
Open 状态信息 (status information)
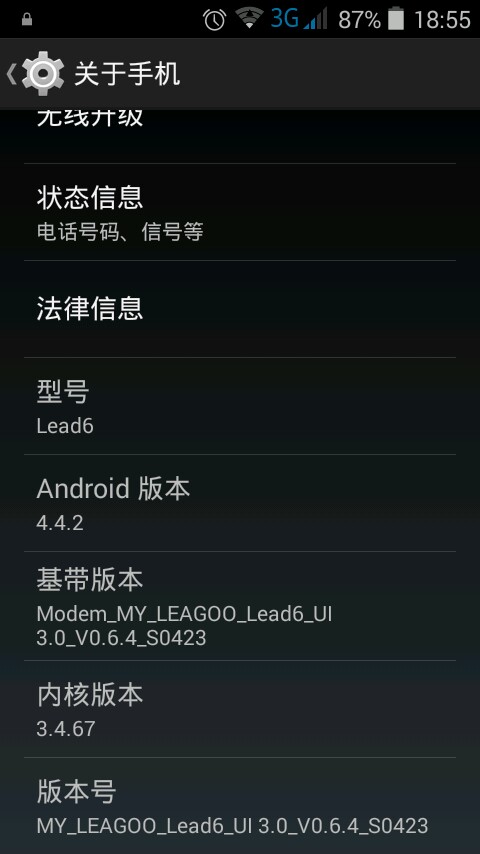[x=240, y=212]
